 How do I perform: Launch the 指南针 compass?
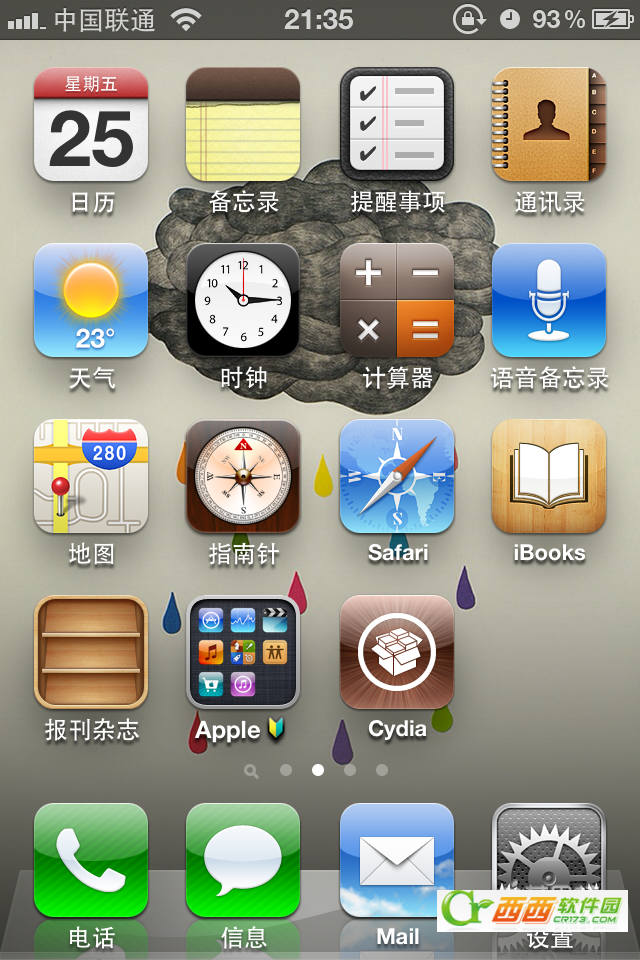coord(243,477)
